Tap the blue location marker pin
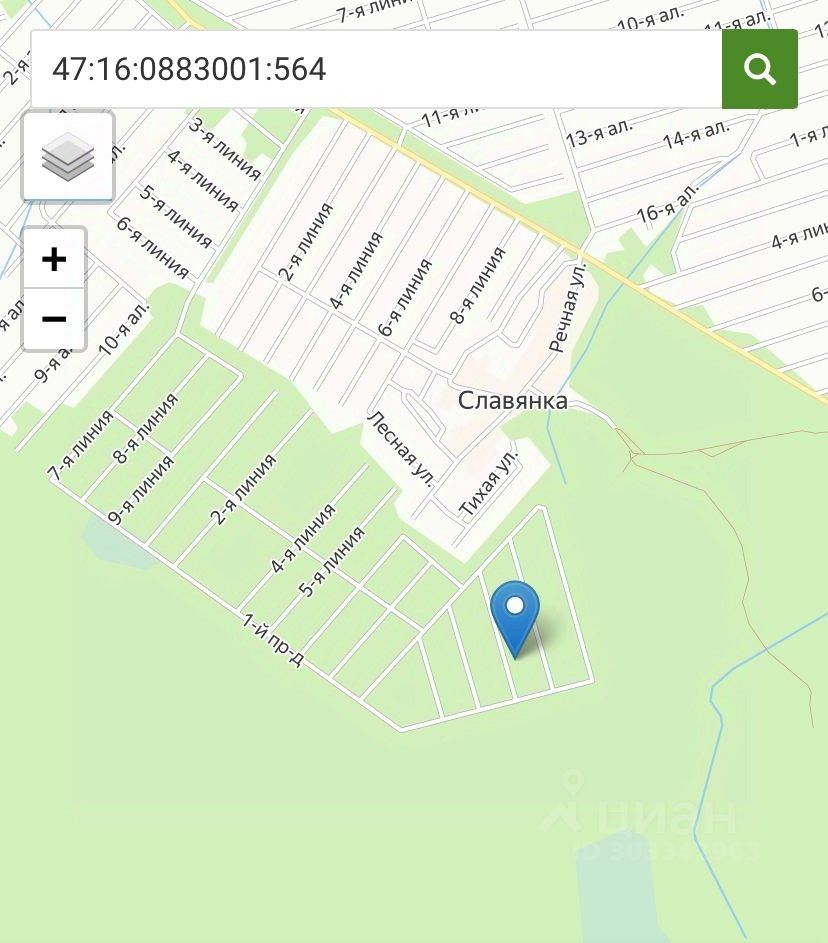828x943 pixels. [x=515, y=612]
